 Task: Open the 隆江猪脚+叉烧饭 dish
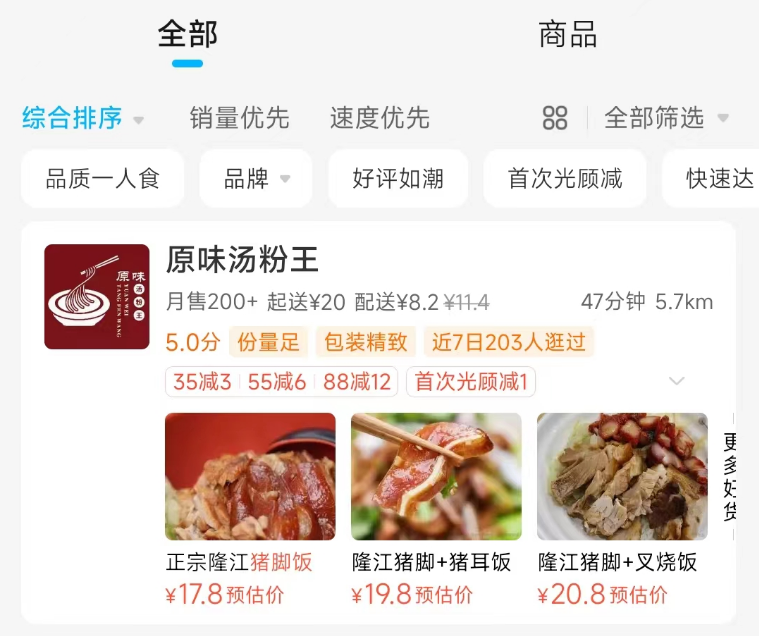622,477
